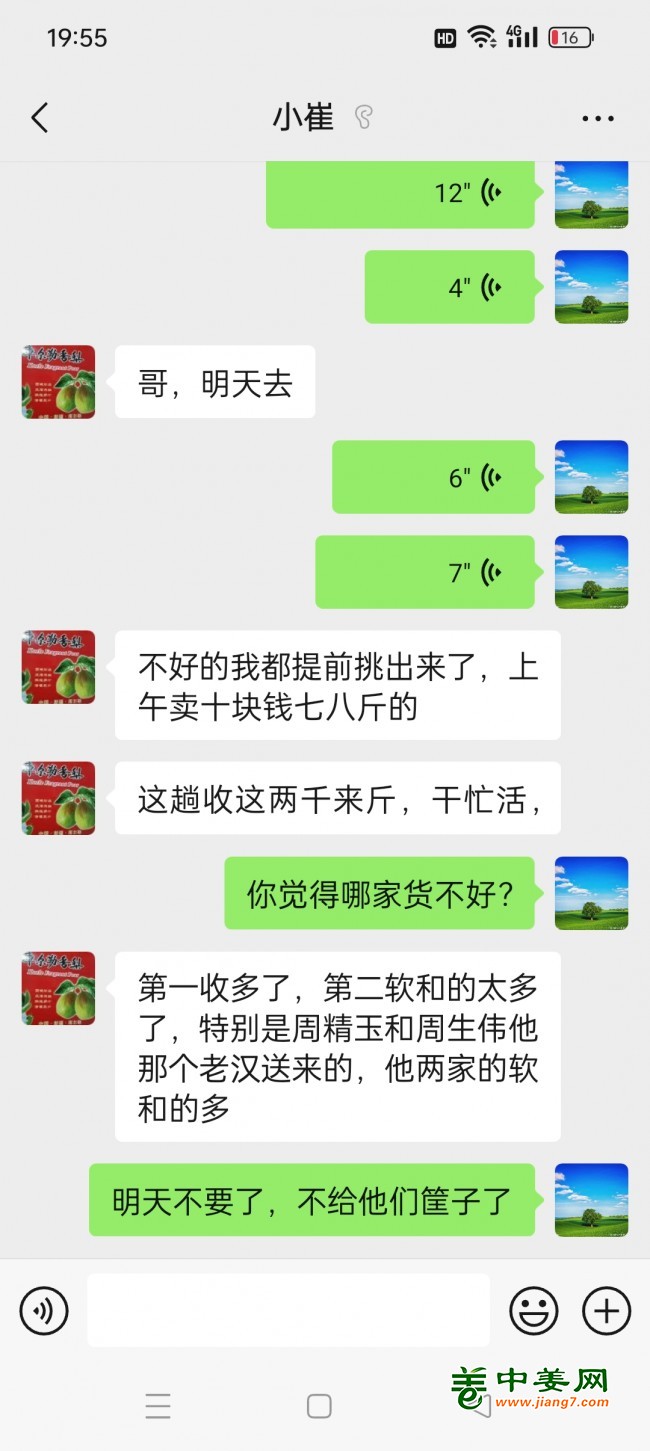Image resolution: width=650 pixels, height=1451 pixels.
Task: Switch to voice input mode
Action: point(44,1310)
